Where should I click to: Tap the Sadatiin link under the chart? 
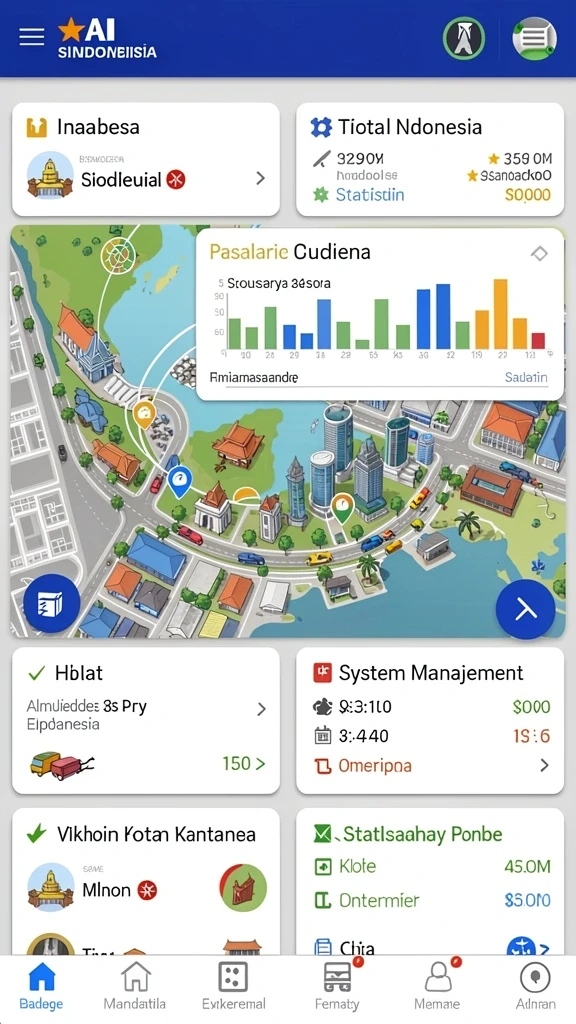(526, 377)
